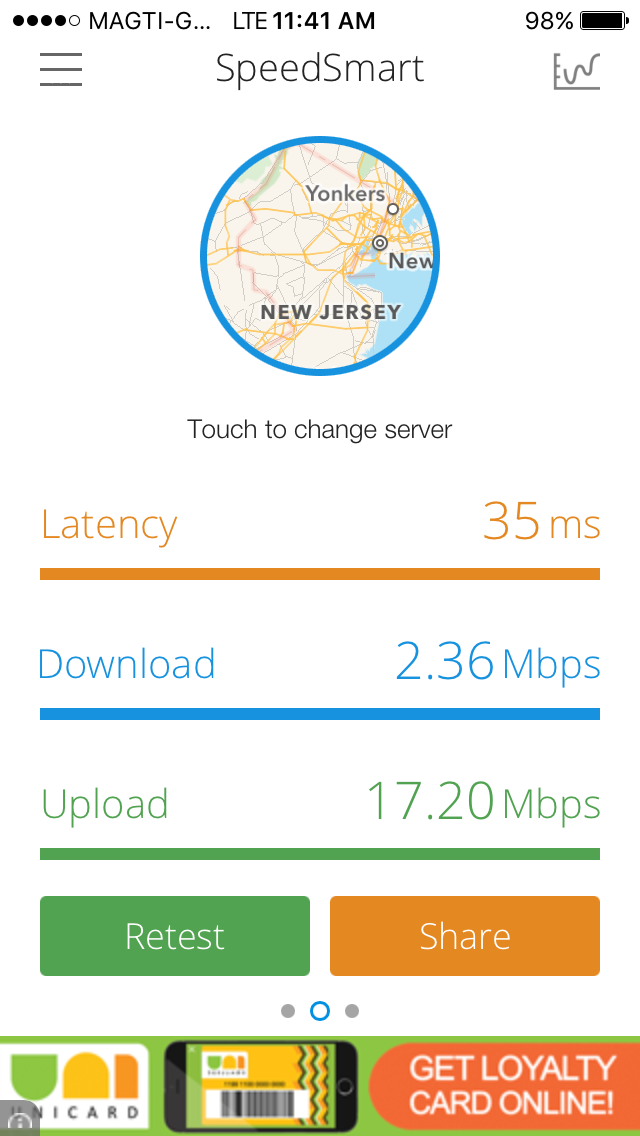Viewport: 640px width, 1136px height.
Task: Retest the connection speed
Action: click(175, 936)
